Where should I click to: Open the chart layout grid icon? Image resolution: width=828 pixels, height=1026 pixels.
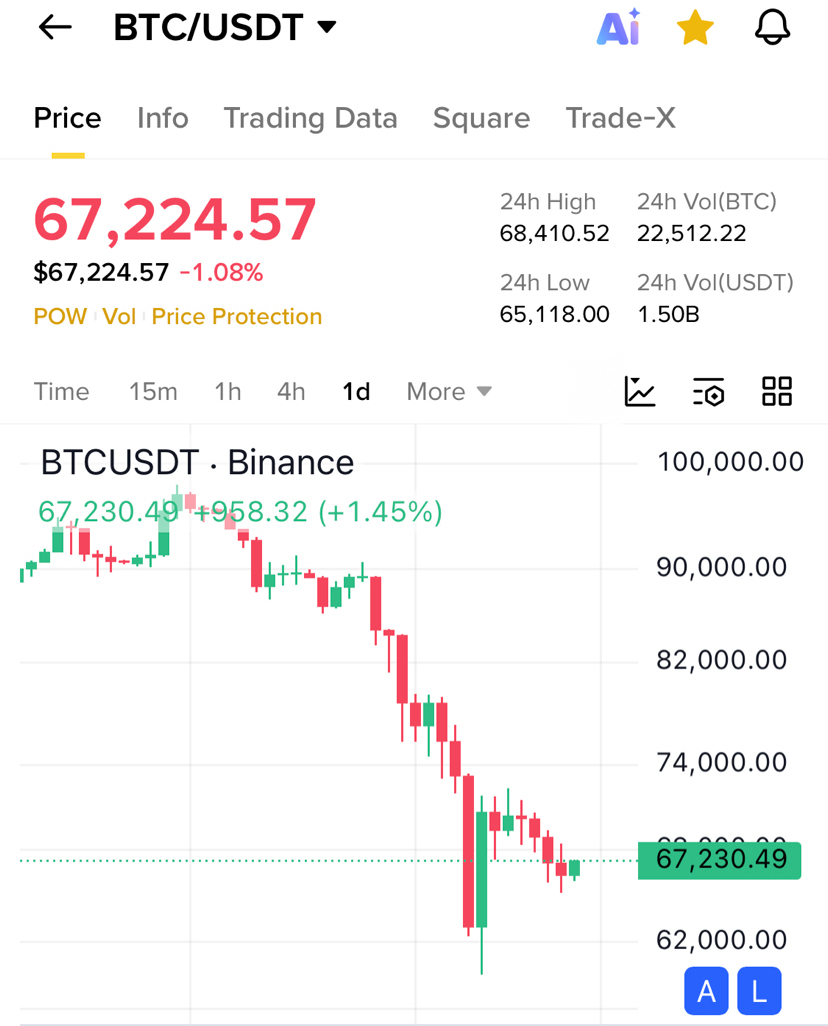(777, 391)
